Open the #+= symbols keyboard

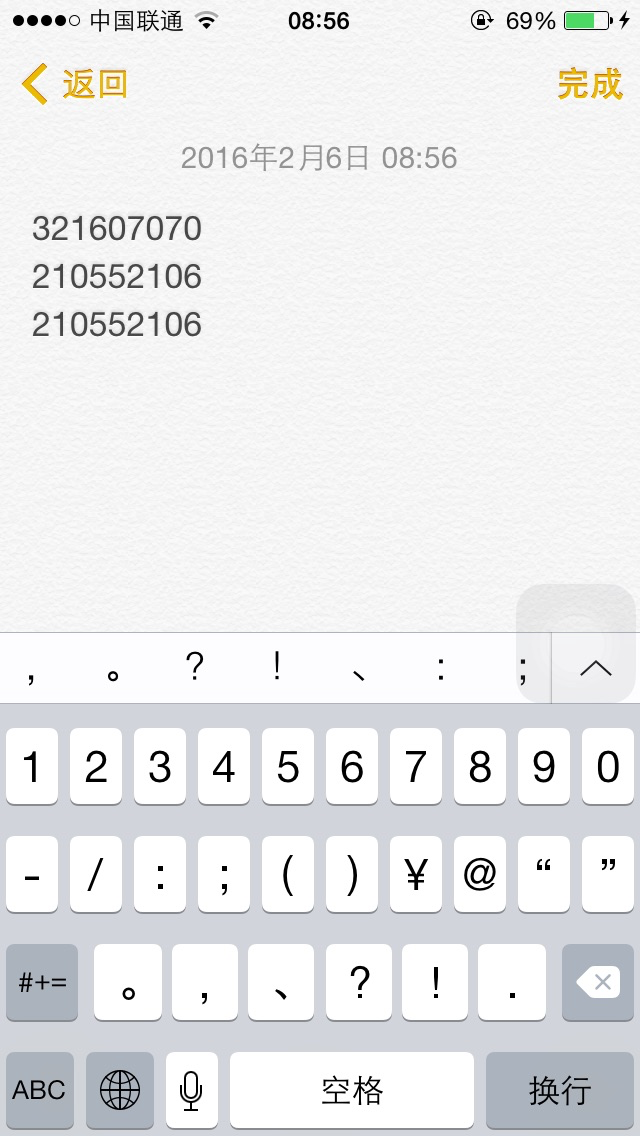pos(42,982)
